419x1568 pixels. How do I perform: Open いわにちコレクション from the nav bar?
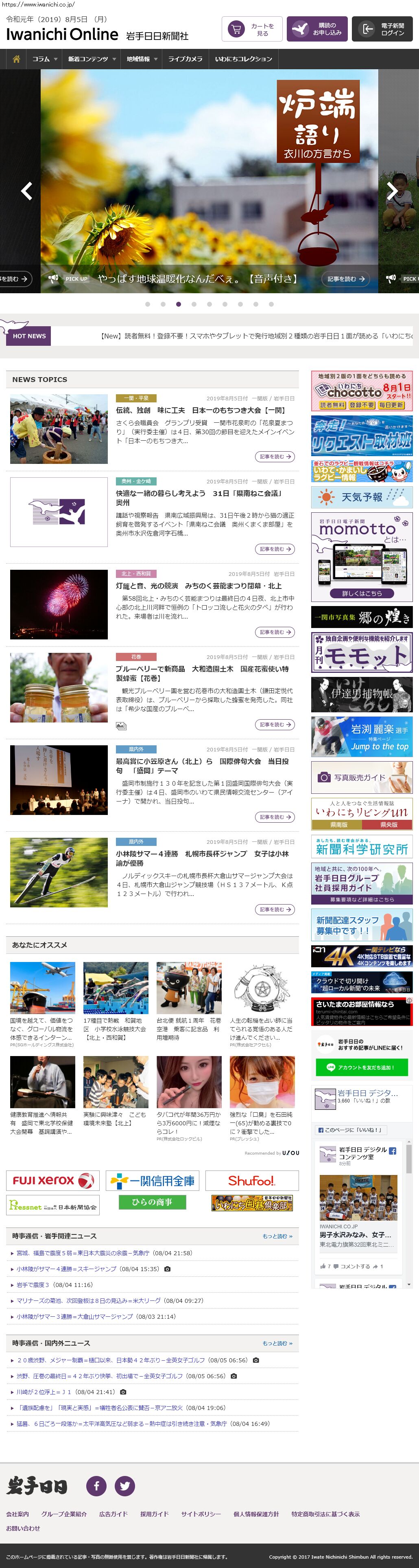pyautogui.click(x=243, y=59)
